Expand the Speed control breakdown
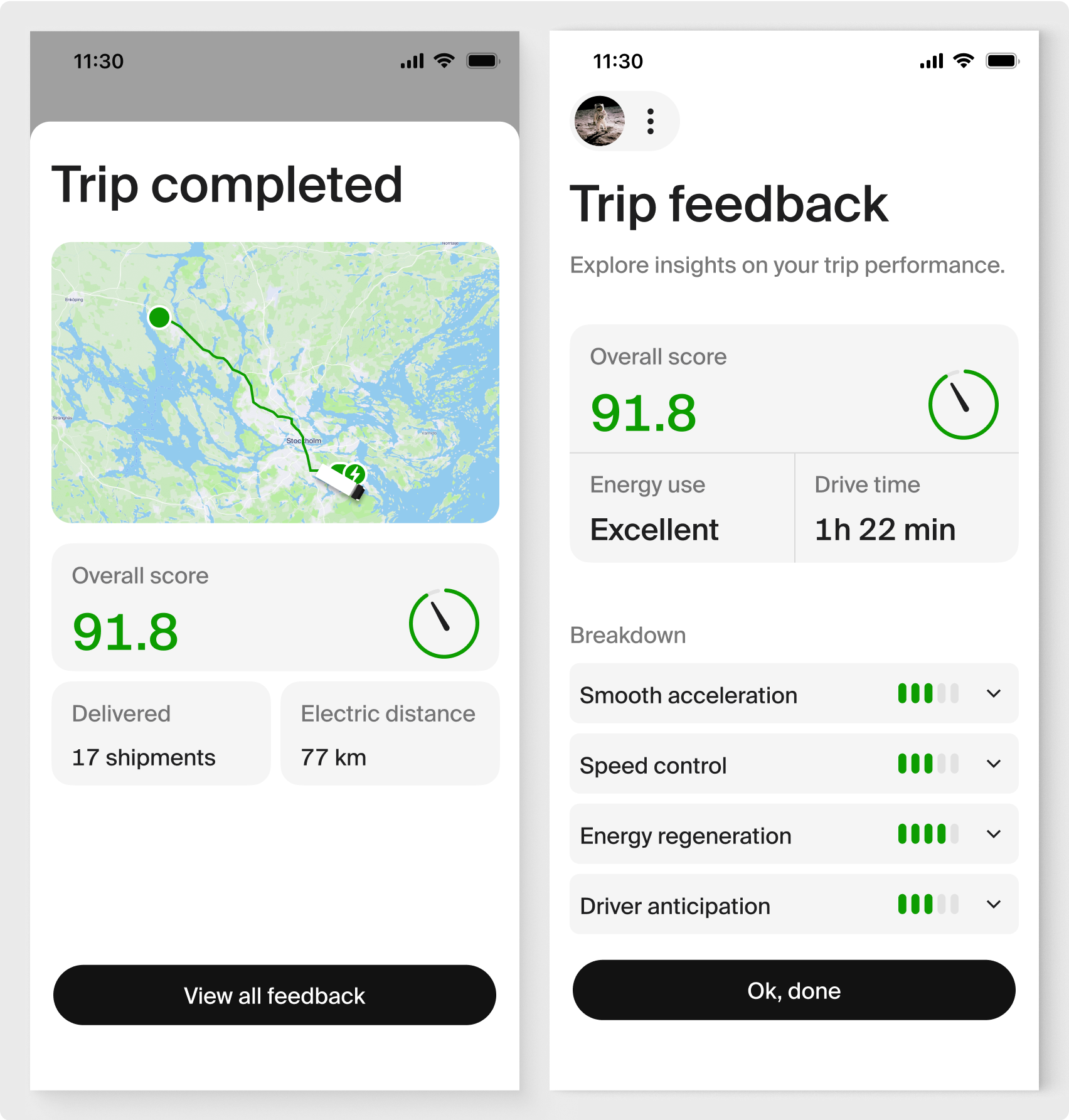Image resolution: width=1069 pixels, height=1120 pixels. coord(993,764)
